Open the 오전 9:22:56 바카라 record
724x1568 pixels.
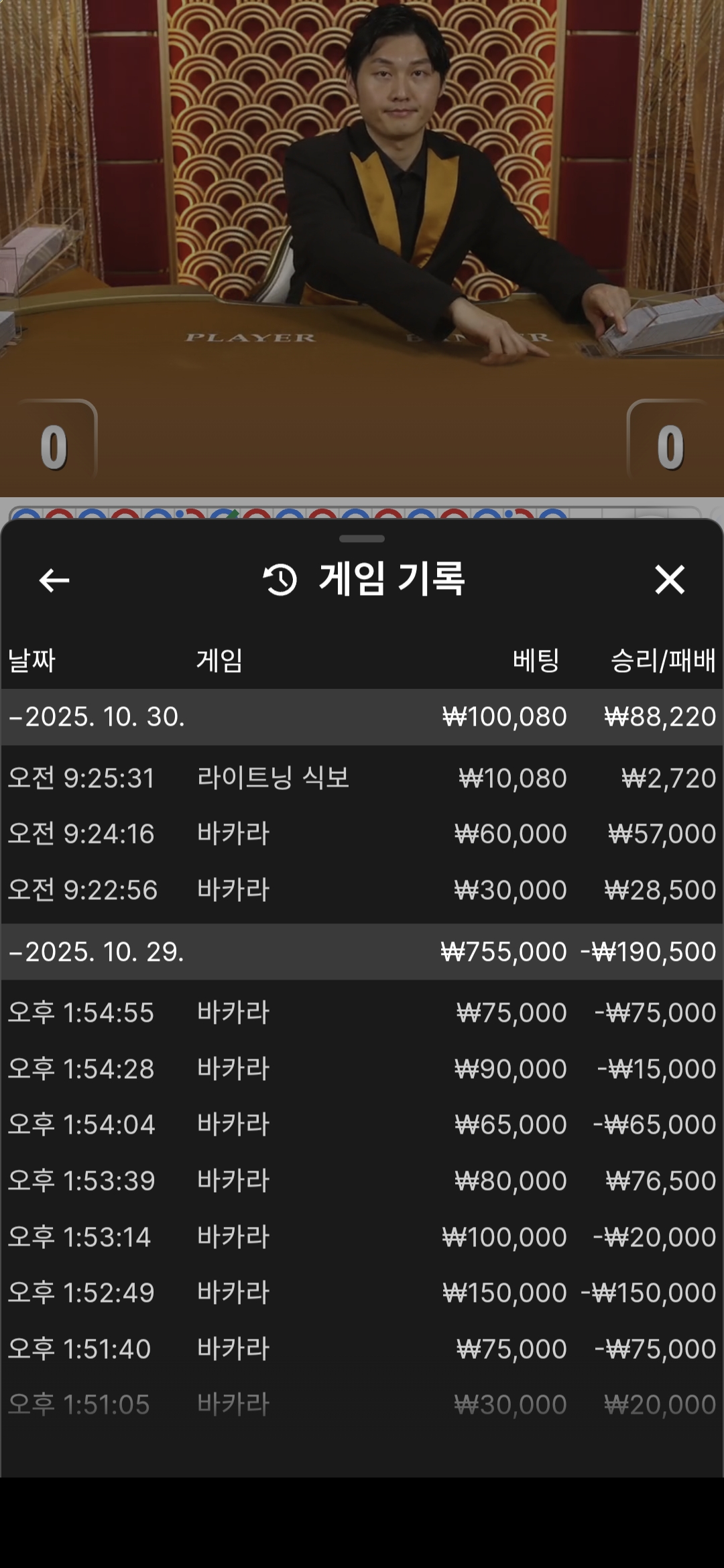point(362,890)
